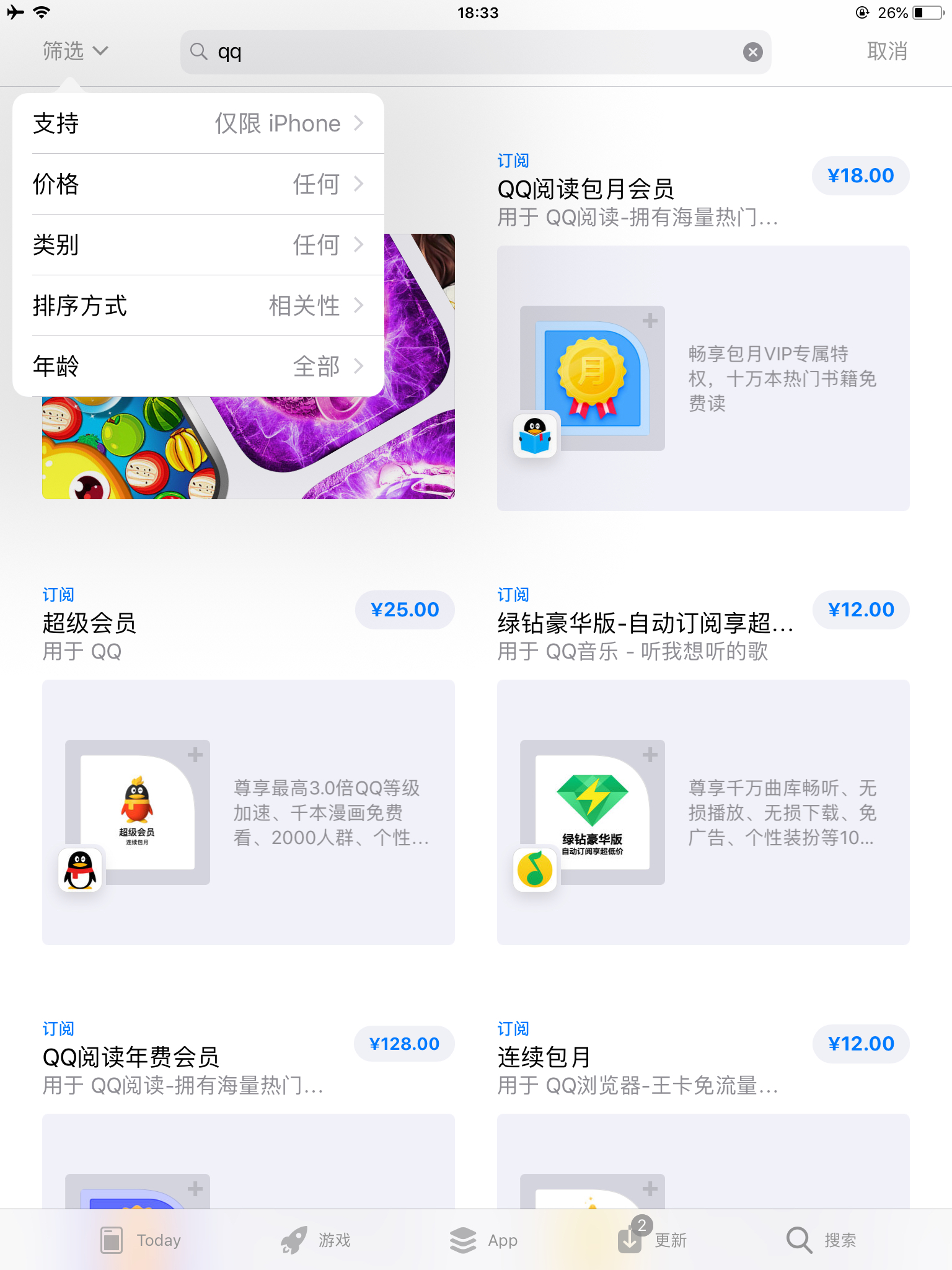Viewport: 952px width, 1270px height.
Task: Tap the ¥25.00 price button for 超级会员
Action: point(405,610)
